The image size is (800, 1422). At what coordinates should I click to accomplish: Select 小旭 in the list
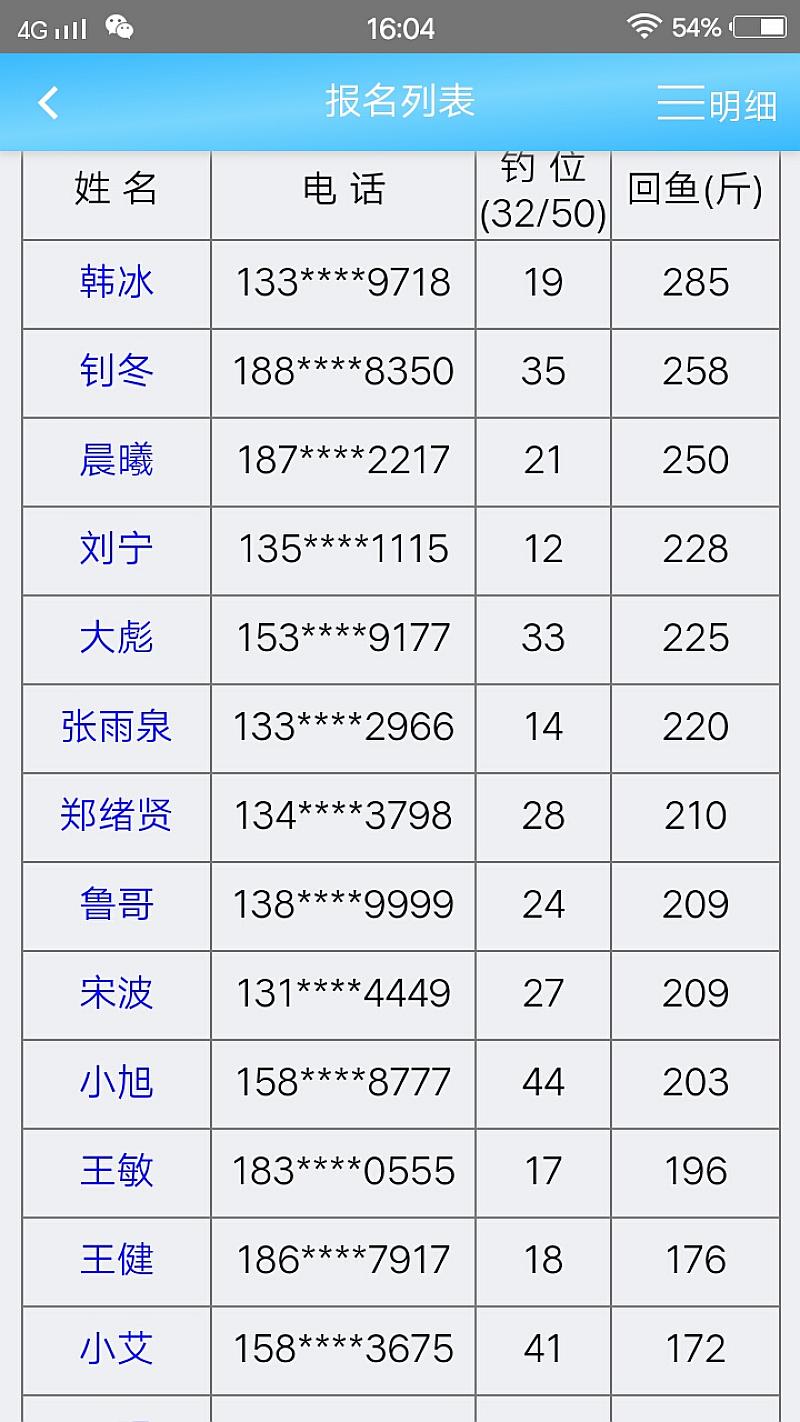(117, 1083)
